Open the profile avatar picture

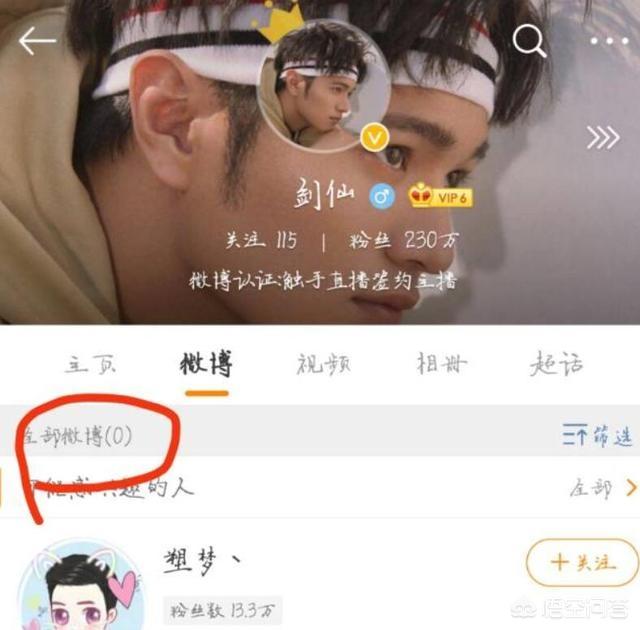pyautogui.click(x=323, y=86)
